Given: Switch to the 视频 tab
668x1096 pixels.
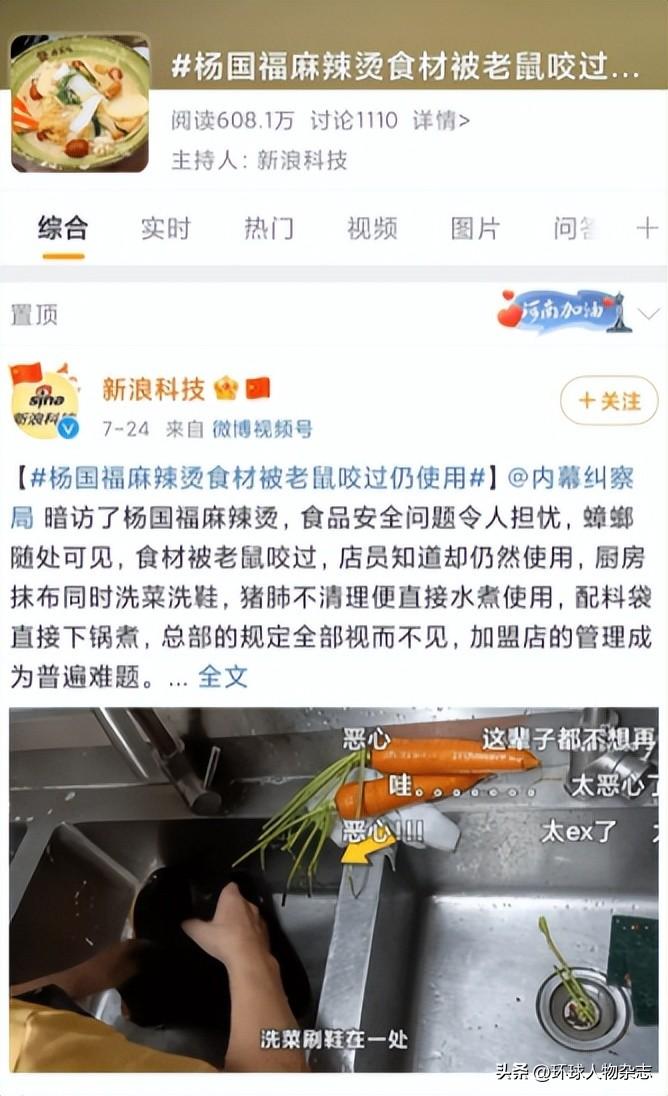Looking at the screenshot, I should 372,228.
